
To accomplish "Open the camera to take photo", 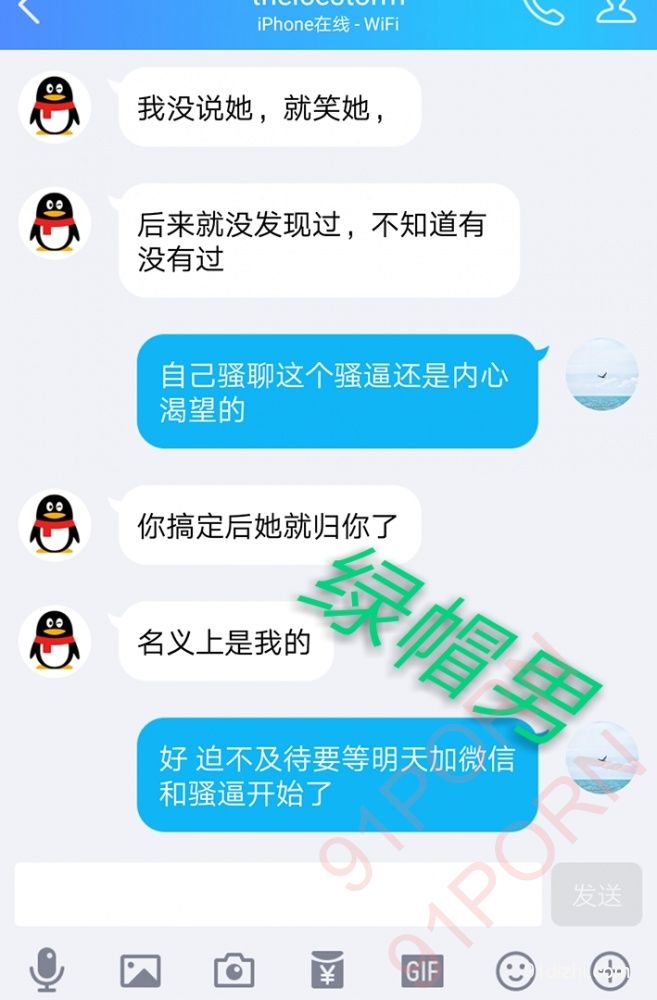I will pyautogui.click(x=234, y=970).
